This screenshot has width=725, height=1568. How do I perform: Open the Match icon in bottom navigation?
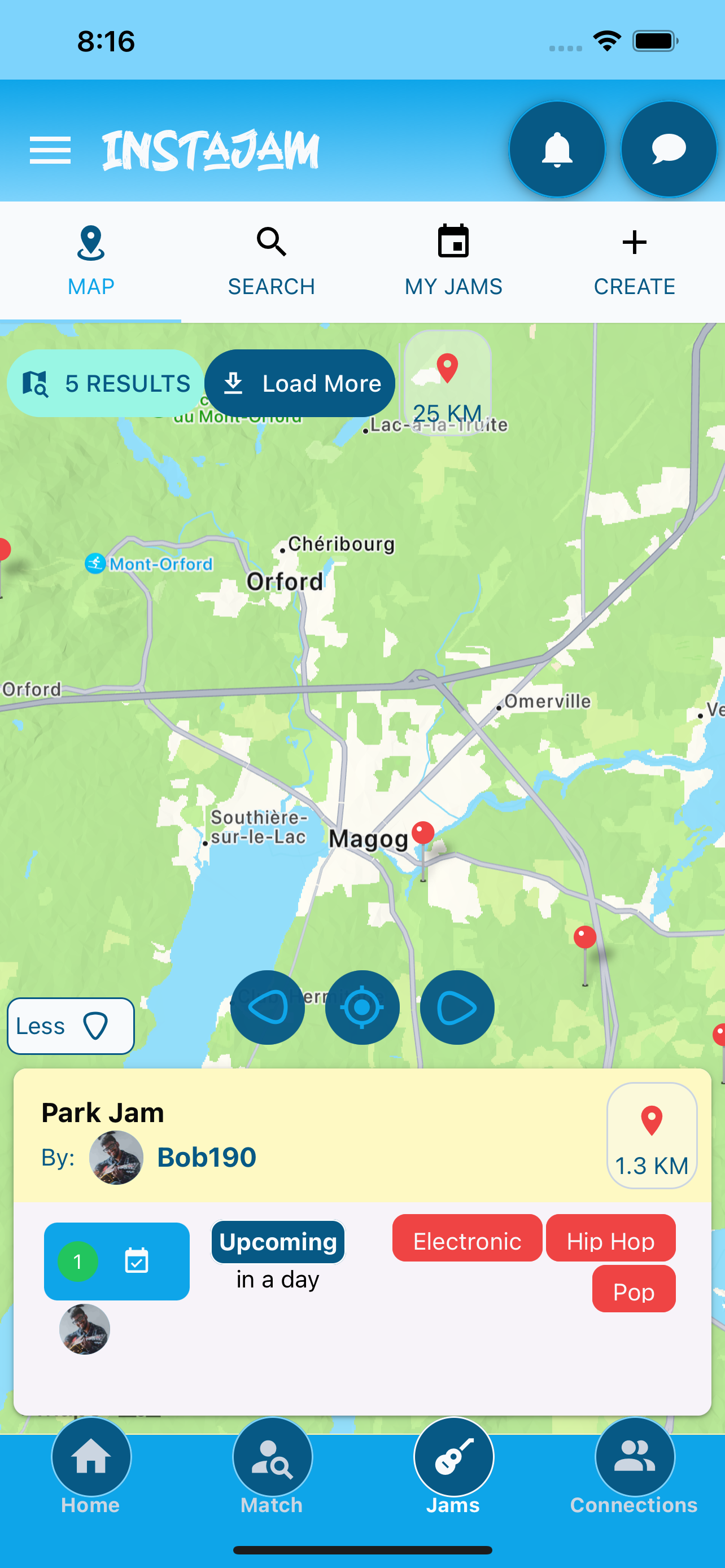click(272, 1456)
